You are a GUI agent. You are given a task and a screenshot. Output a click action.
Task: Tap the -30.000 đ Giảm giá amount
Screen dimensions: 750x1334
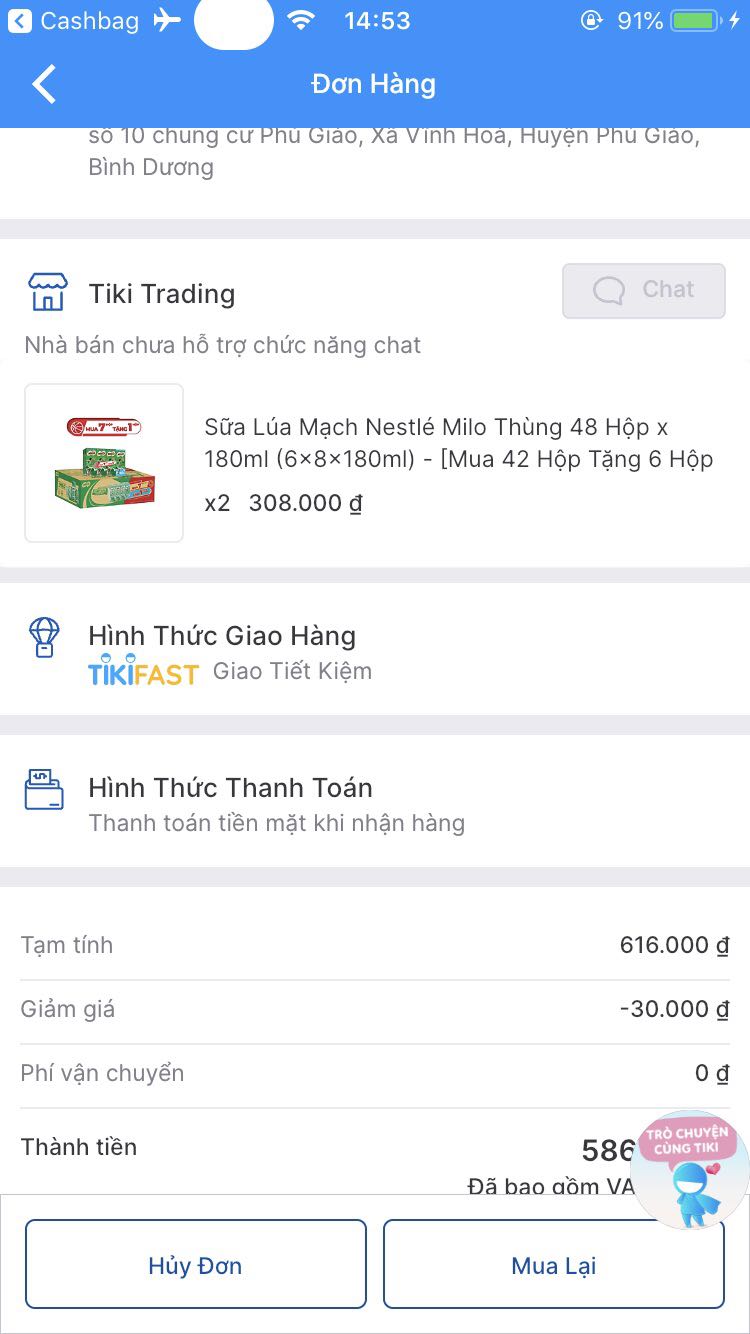coord(672,1009)
